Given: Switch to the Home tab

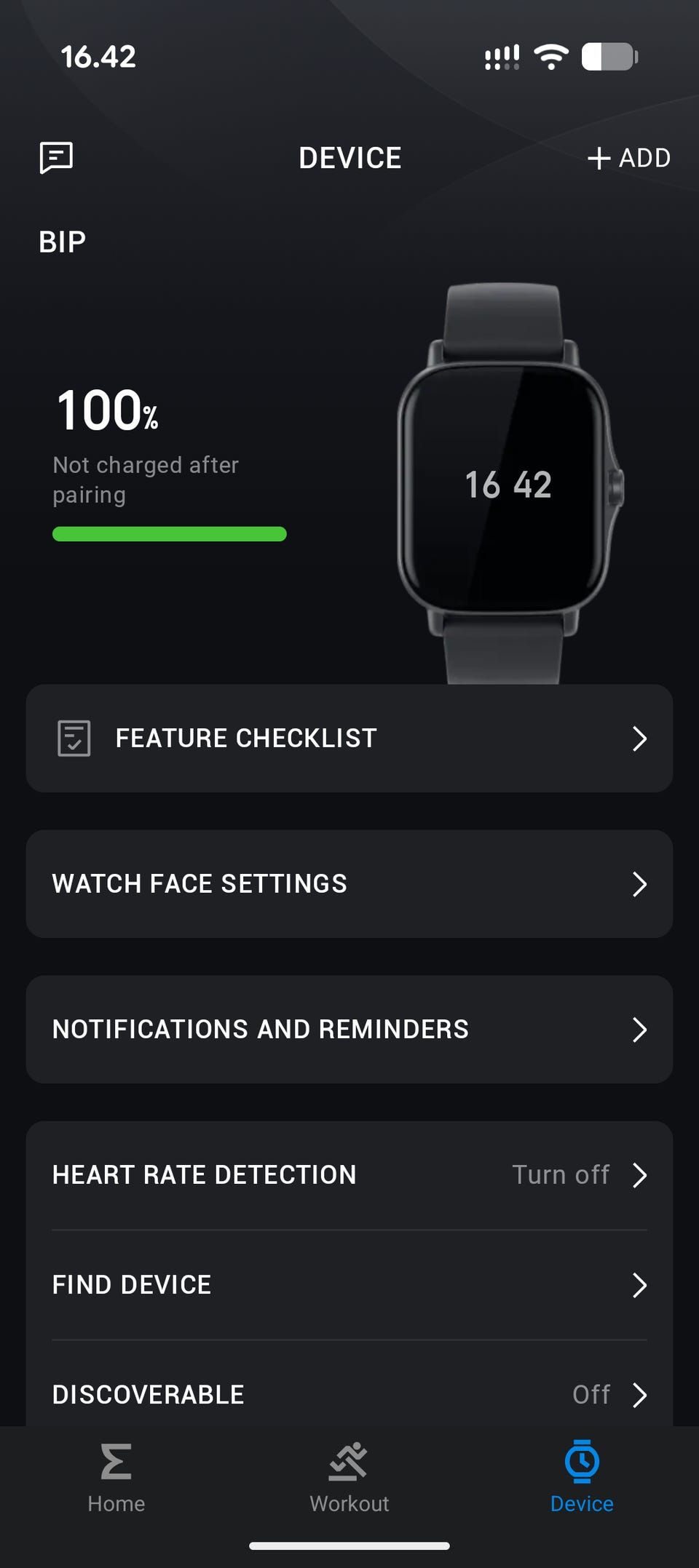Looking at the screenshot, I should point(116,1479).
